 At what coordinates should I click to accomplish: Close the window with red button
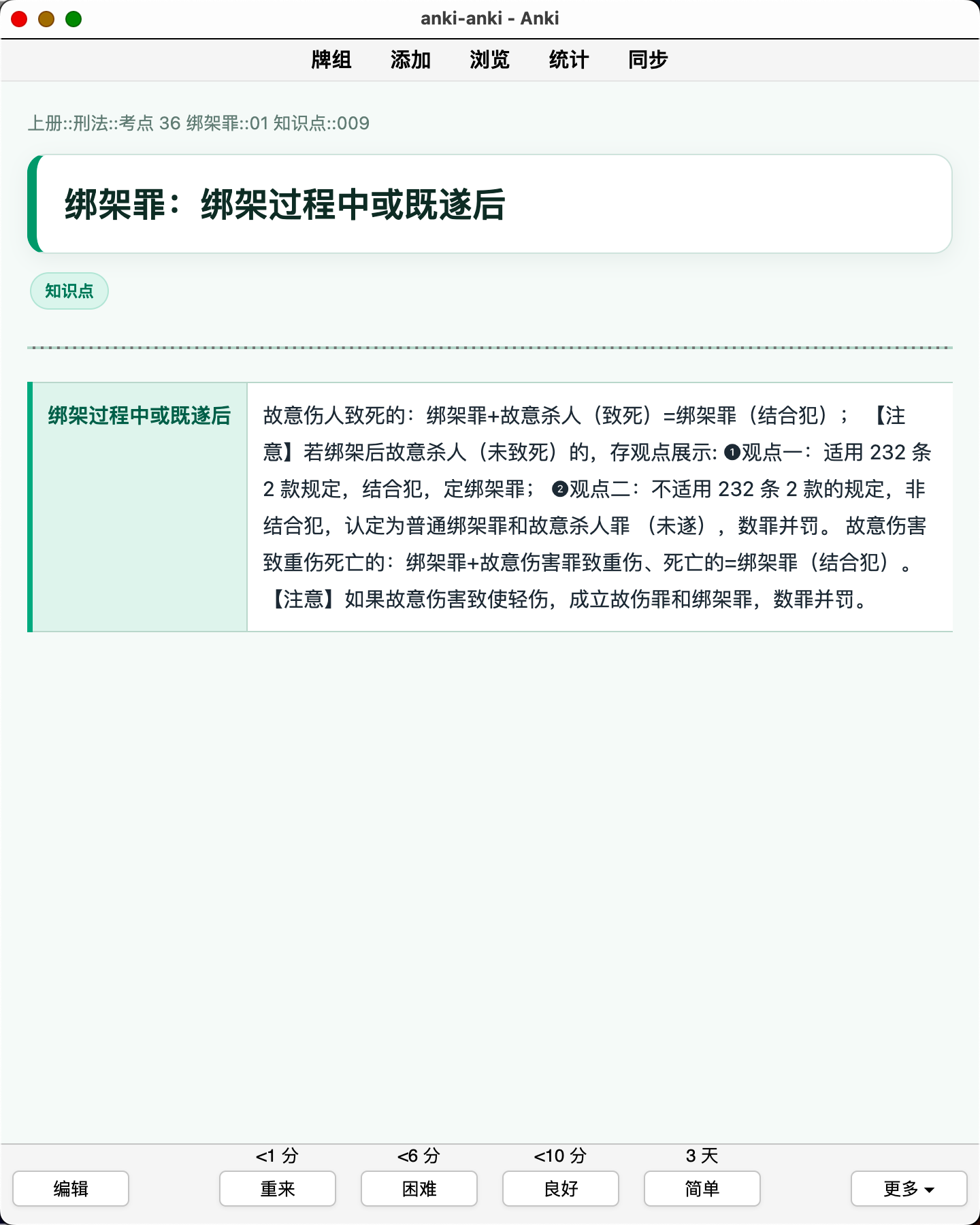pos(19,19)
